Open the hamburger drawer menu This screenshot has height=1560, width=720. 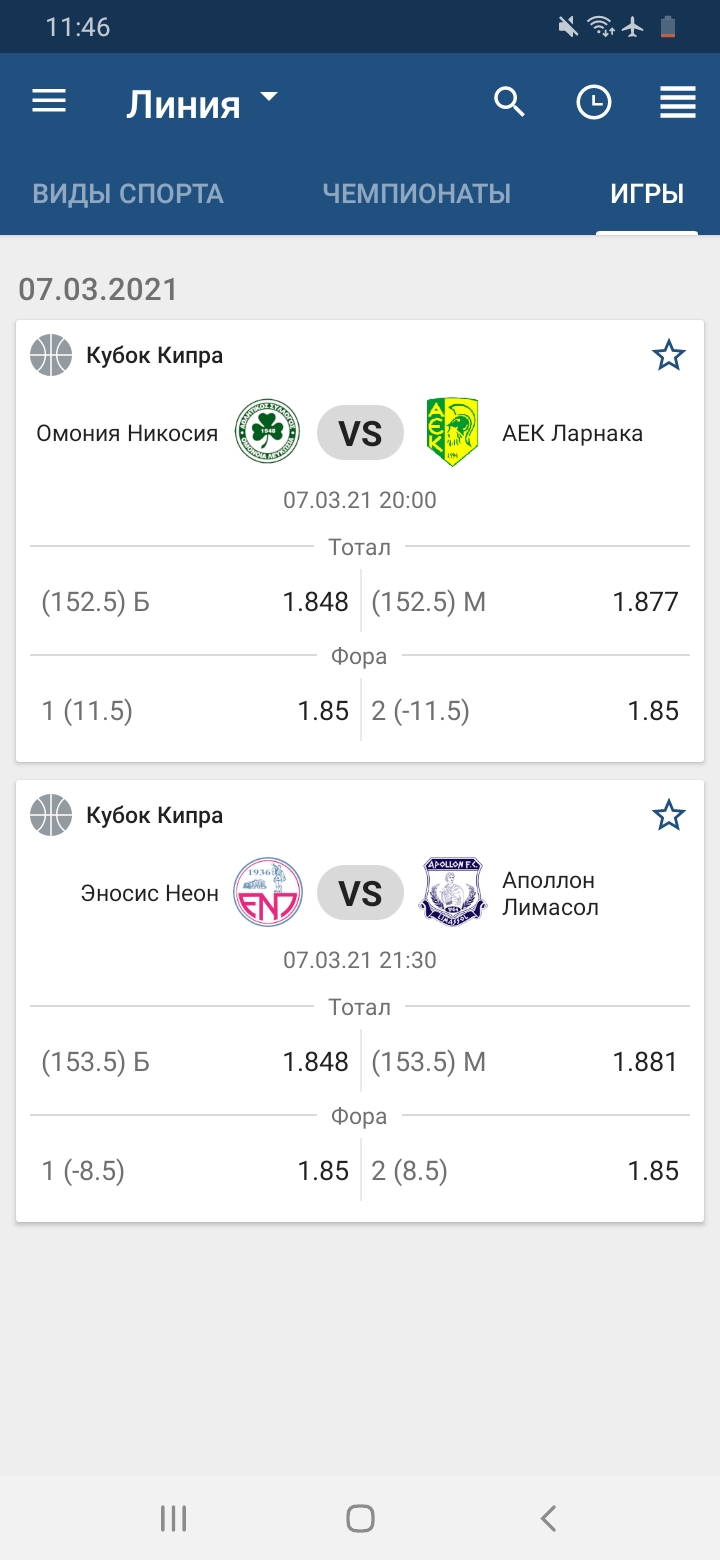pos(49,102)
